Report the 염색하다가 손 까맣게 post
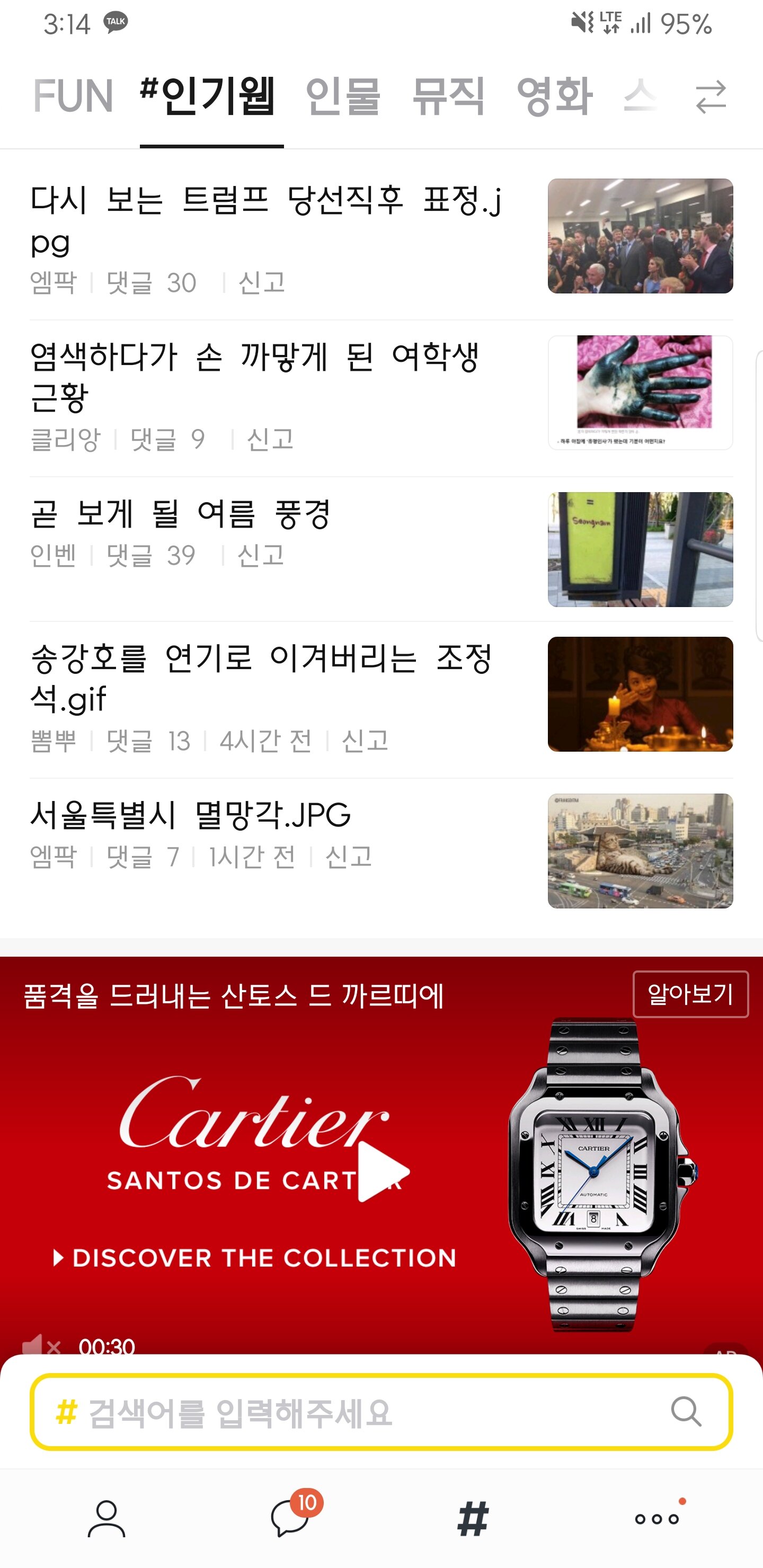 tap(270, 439)
